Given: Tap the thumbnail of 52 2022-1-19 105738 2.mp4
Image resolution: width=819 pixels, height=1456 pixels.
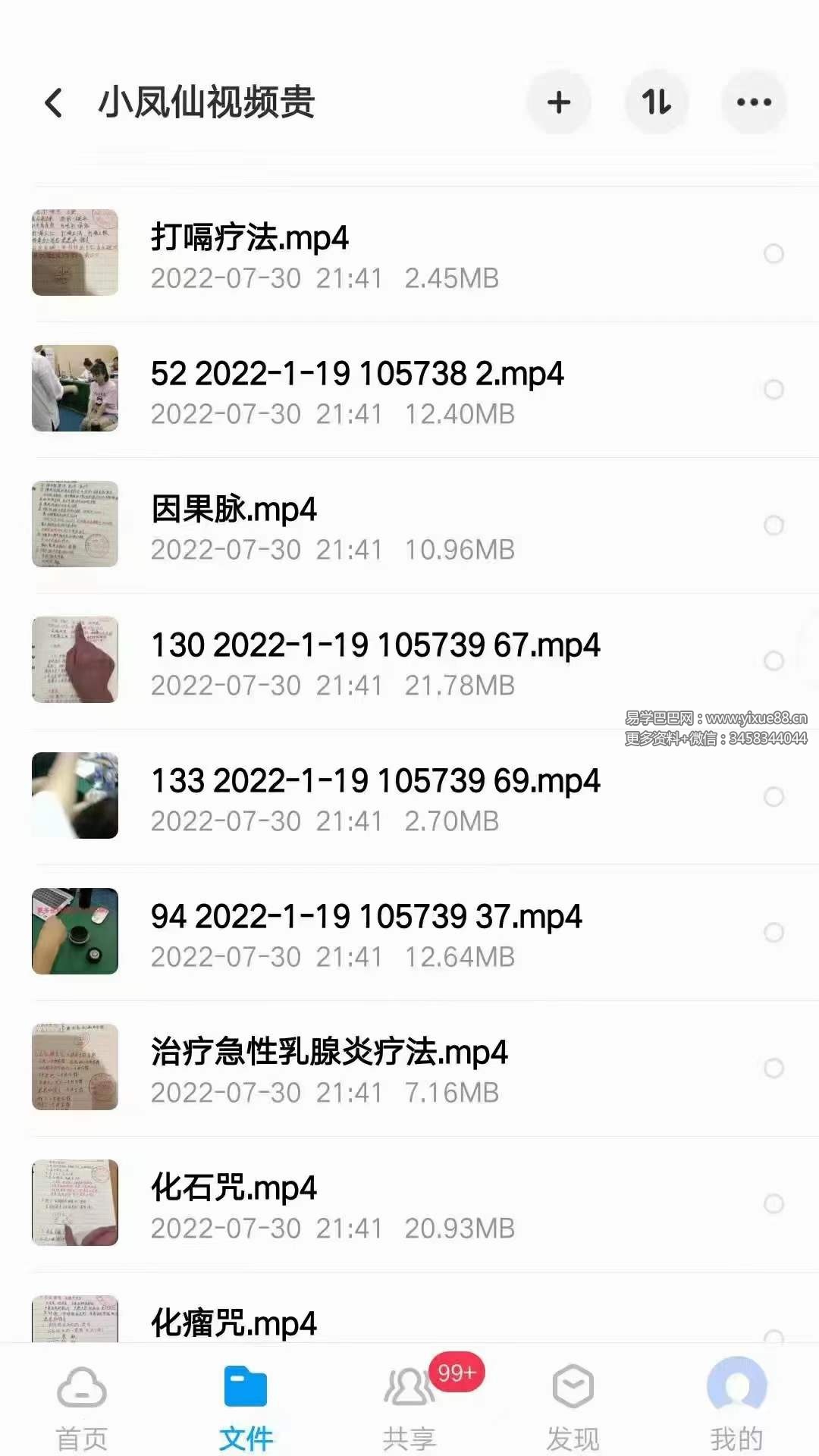Looking at the screenshot, I should click(74, 388).
